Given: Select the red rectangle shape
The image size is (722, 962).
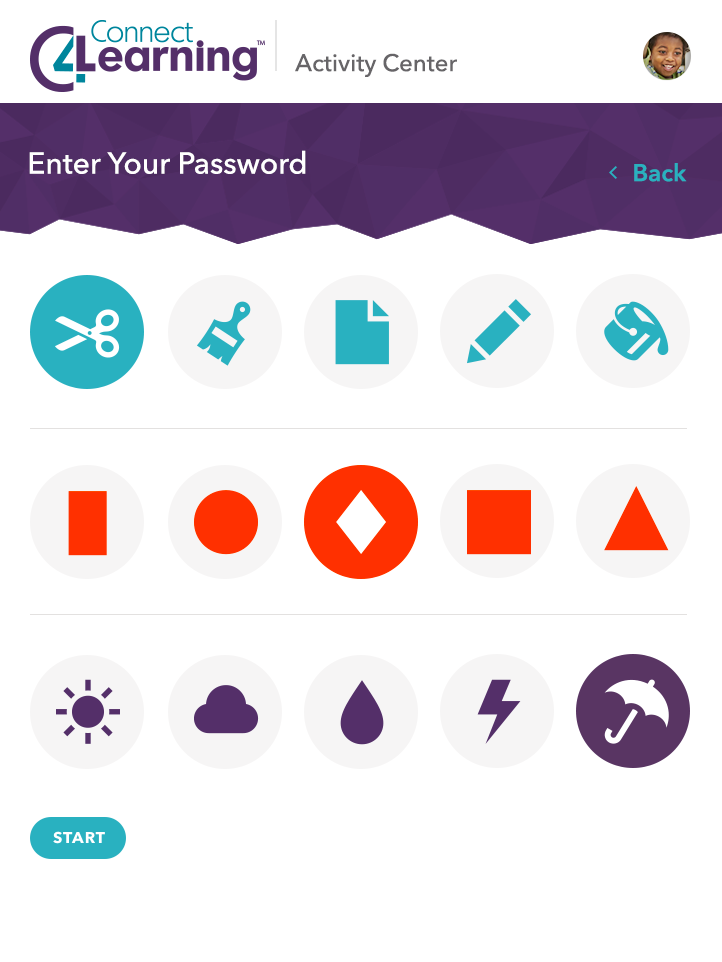Looking at the screenshot, I should coord(87,522).
